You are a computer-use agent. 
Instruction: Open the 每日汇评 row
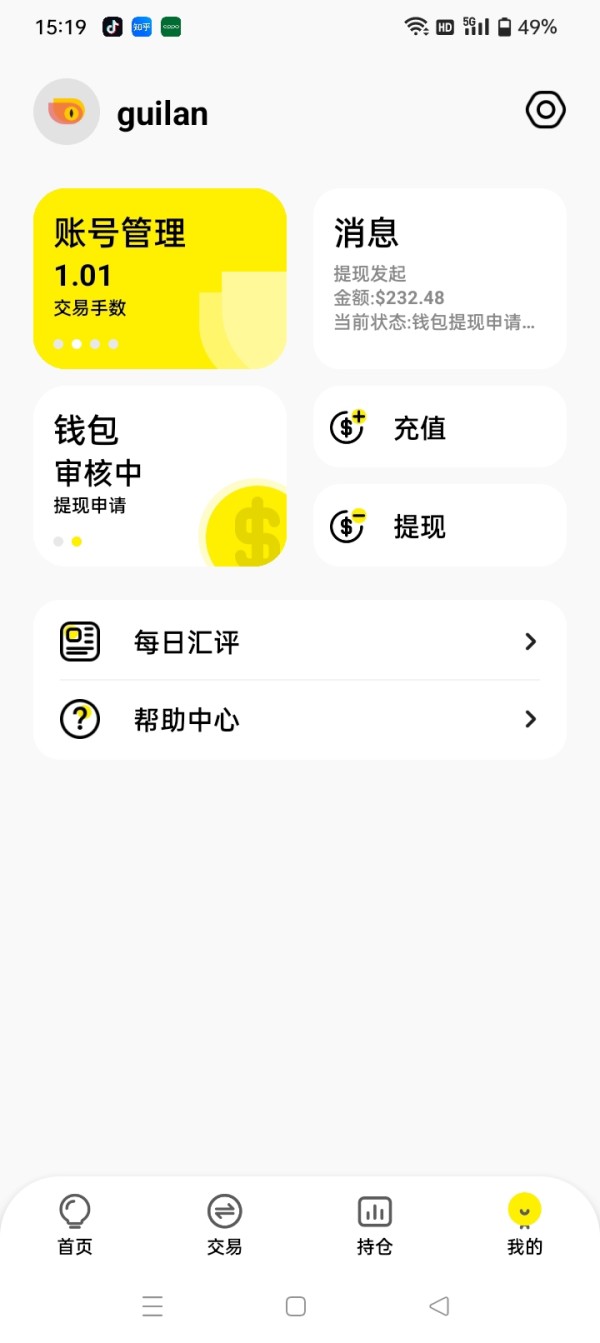pyautogui.click(x=300, y=641)
